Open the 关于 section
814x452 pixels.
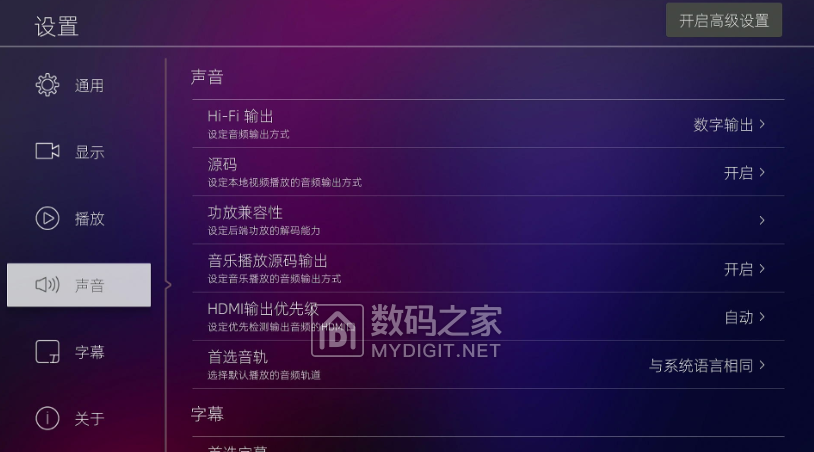click(78, 419)
